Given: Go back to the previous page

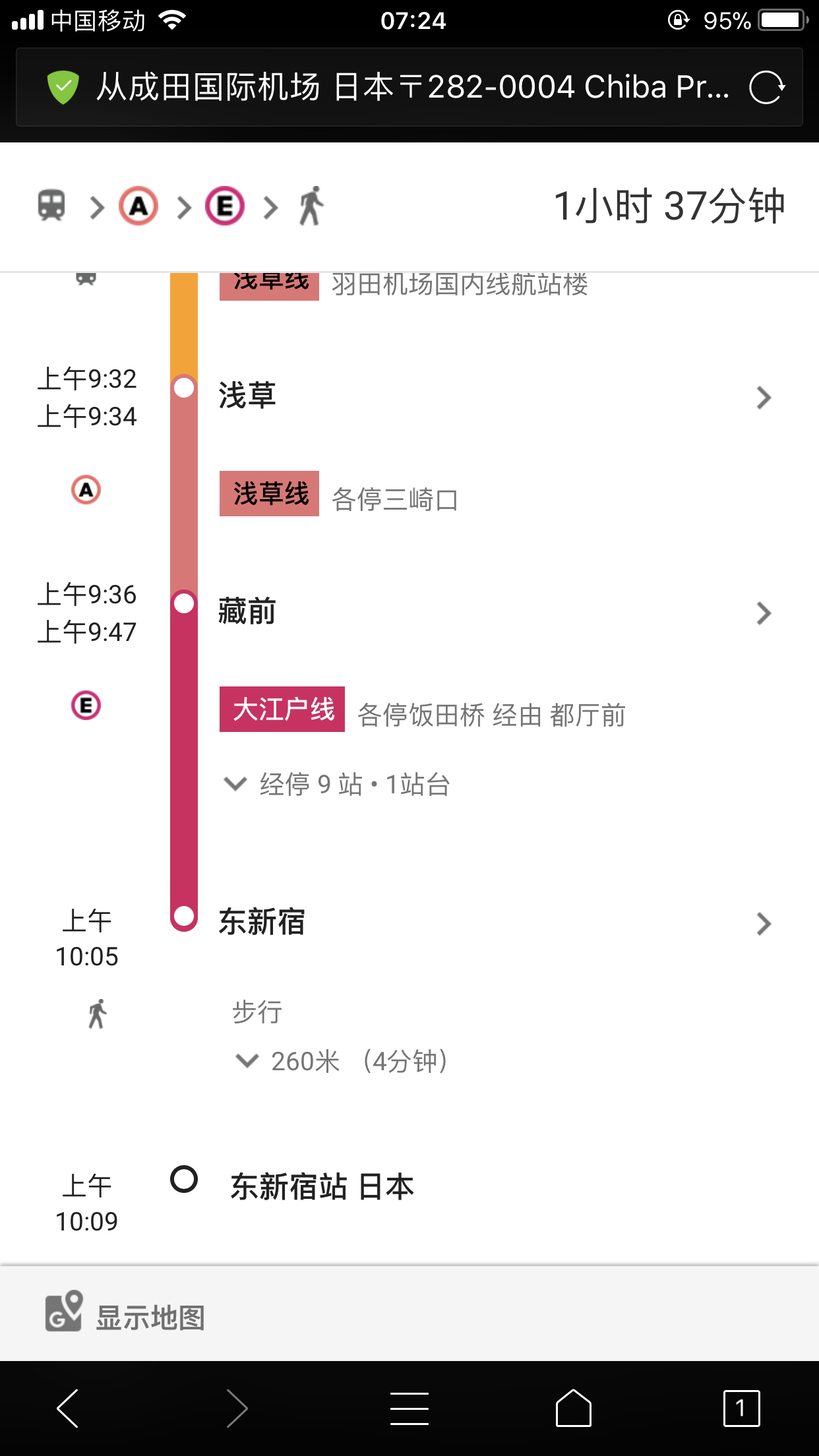Looking at the screenshot, I should click(69, 1409).
